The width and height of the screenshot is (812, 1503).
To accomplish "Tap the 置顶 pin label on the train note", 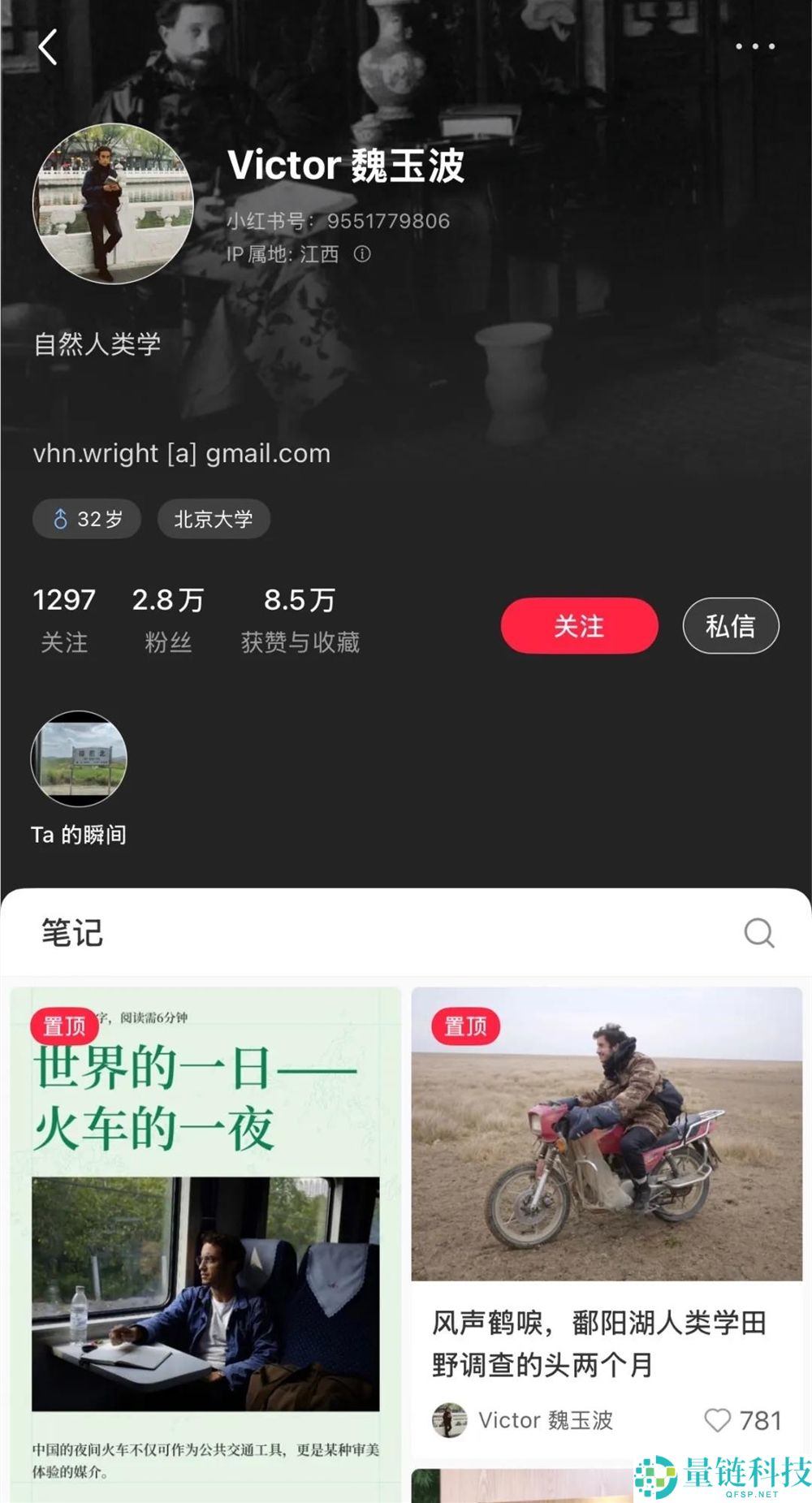I will [64, 1026].
